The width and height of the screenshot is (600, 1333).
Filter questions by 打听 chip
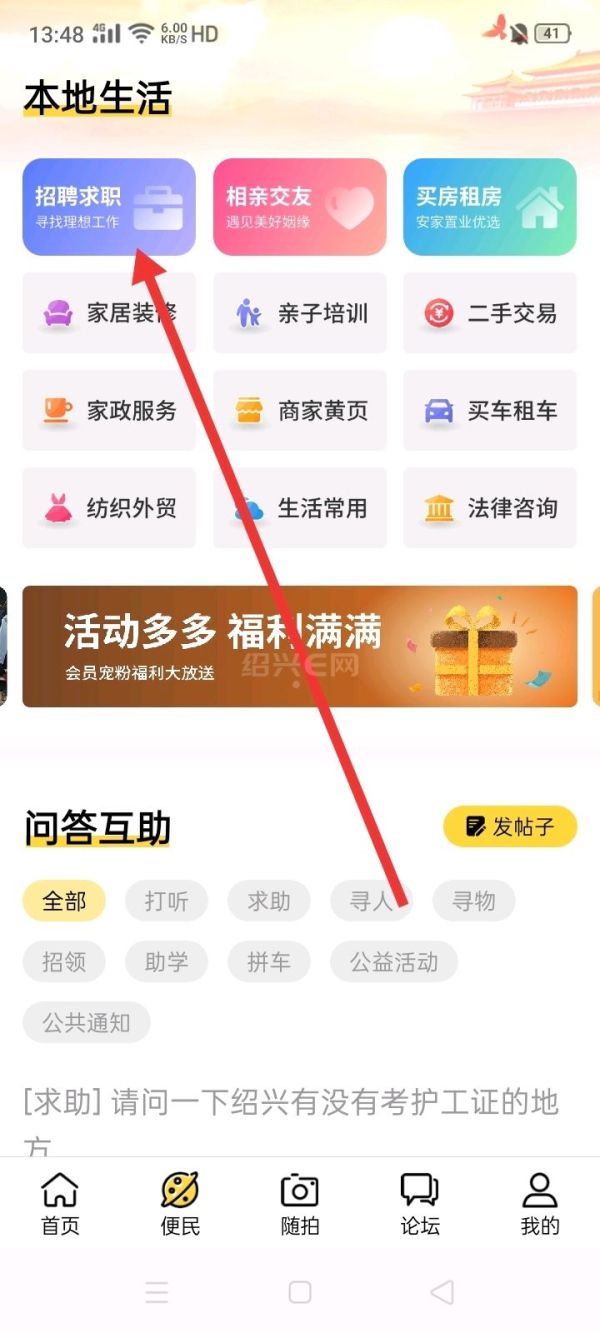coord(166,901)
